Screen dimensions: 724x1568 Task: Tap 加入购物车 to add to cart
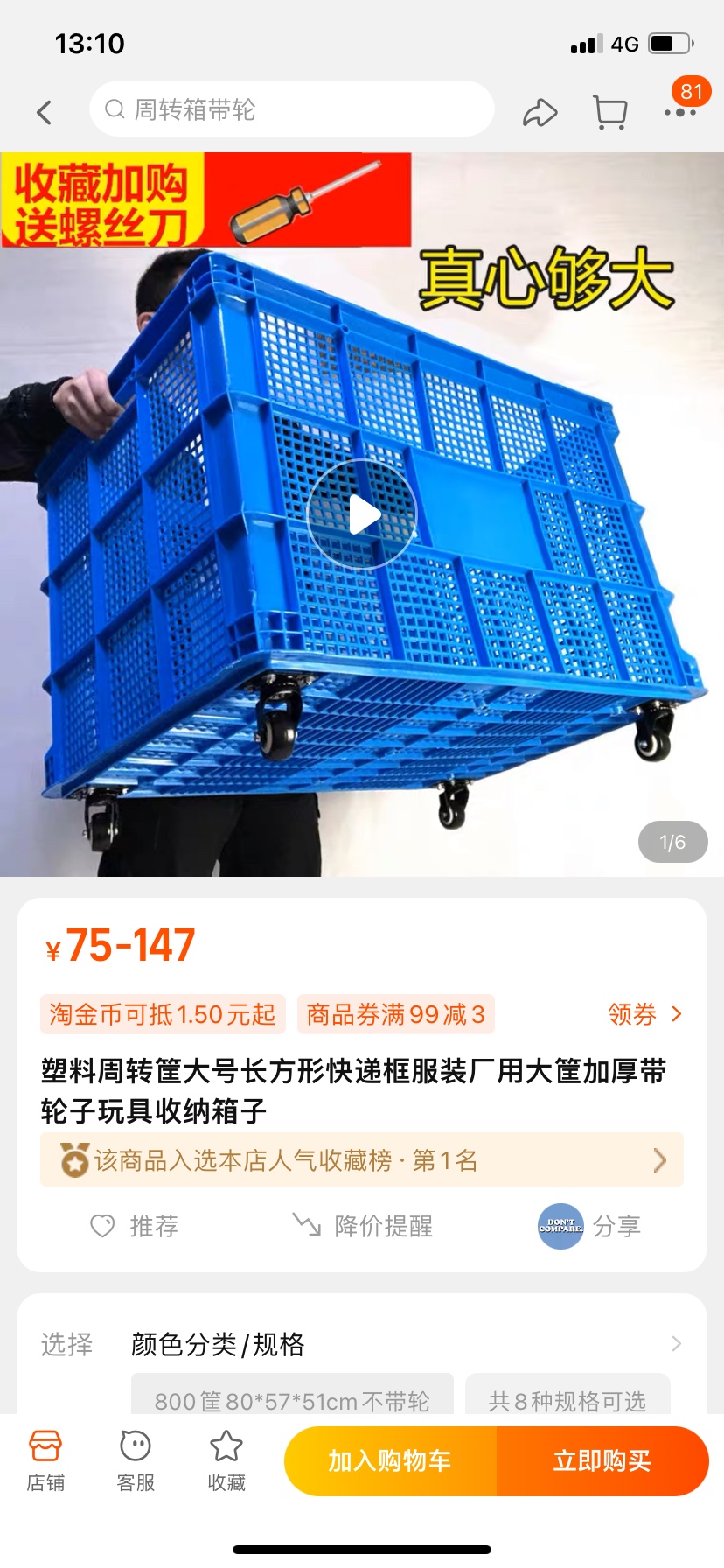click(390, 1460)
